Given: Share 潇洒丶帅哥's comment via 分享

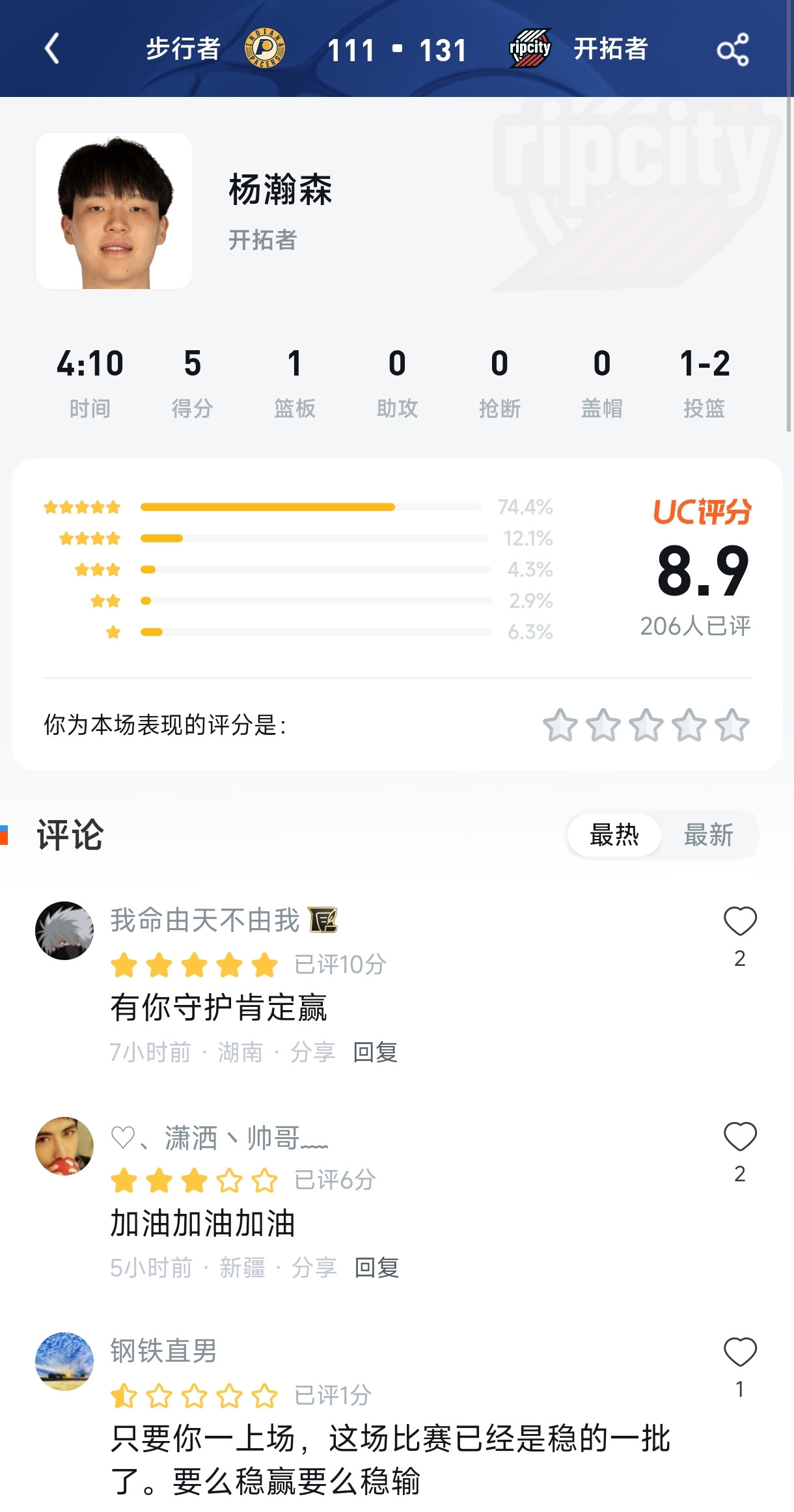Looking at the screenshot, I should (315, 1267).
